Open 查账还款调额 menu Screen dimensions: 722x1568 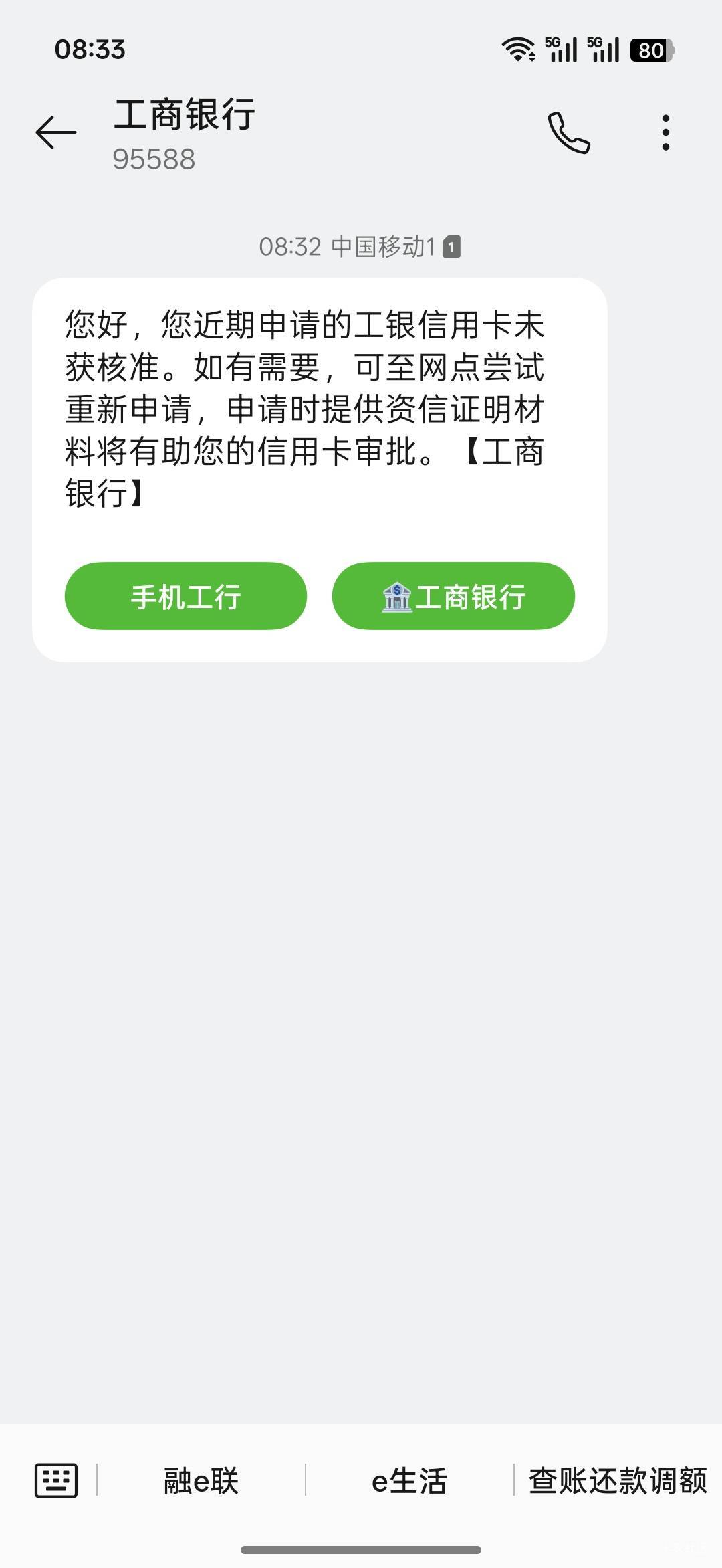[x=618, y=1480]
